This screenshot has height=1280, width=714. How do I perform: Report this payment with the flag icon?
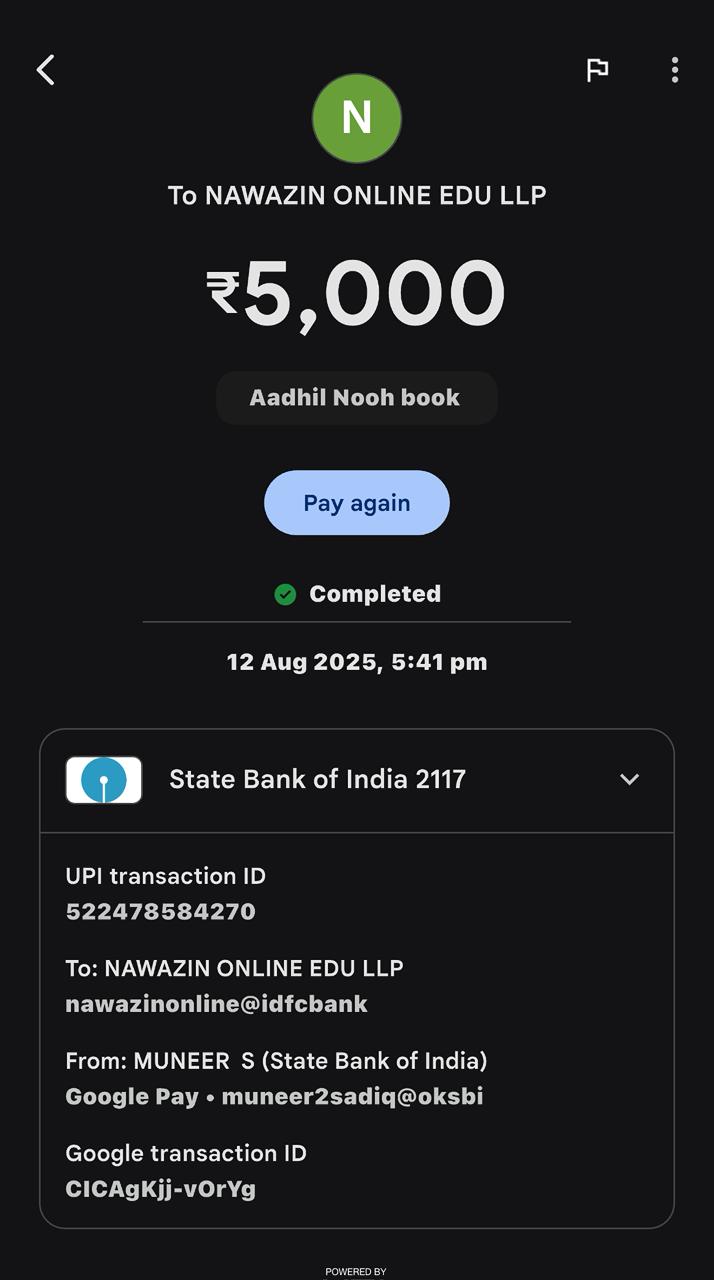(x=597, y=70)
